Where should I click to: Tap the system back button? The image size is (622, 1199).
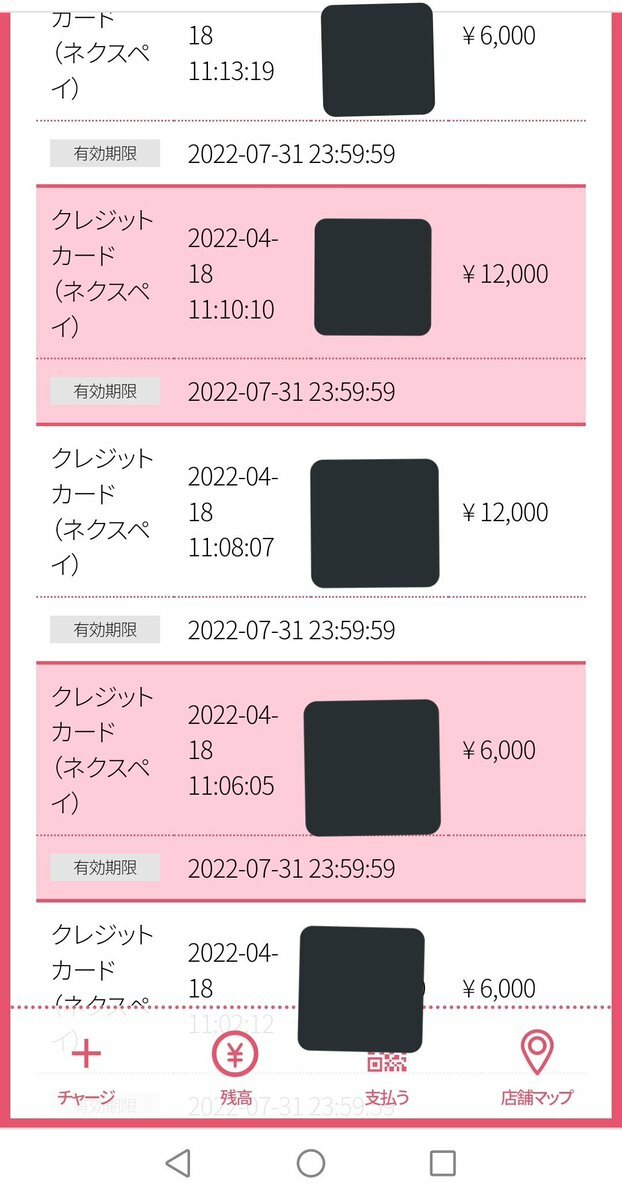(x=178, y=1163)
